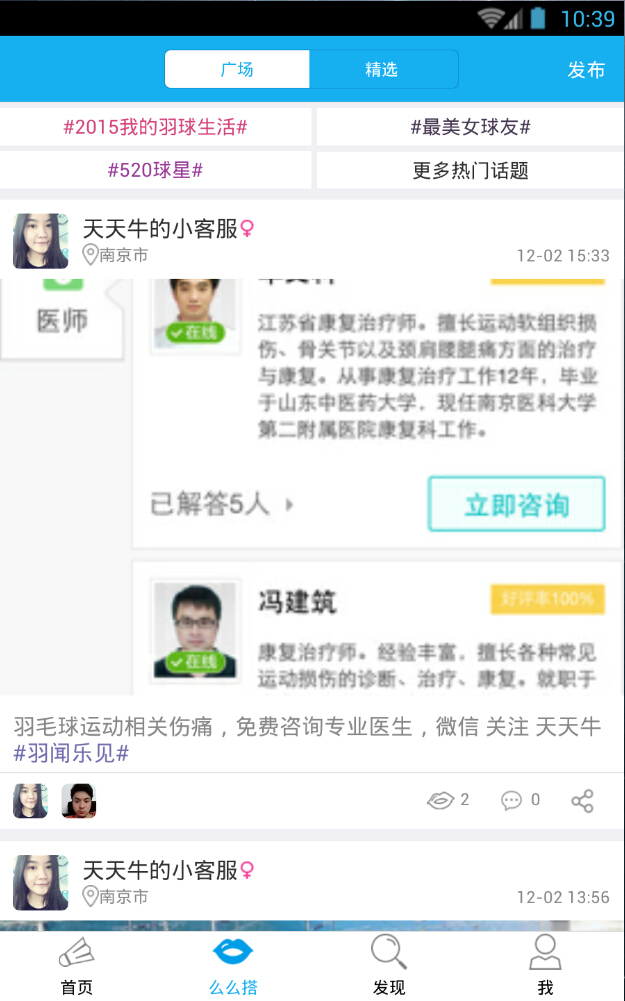Open the image in the 15:33 post

coord(312,485)
